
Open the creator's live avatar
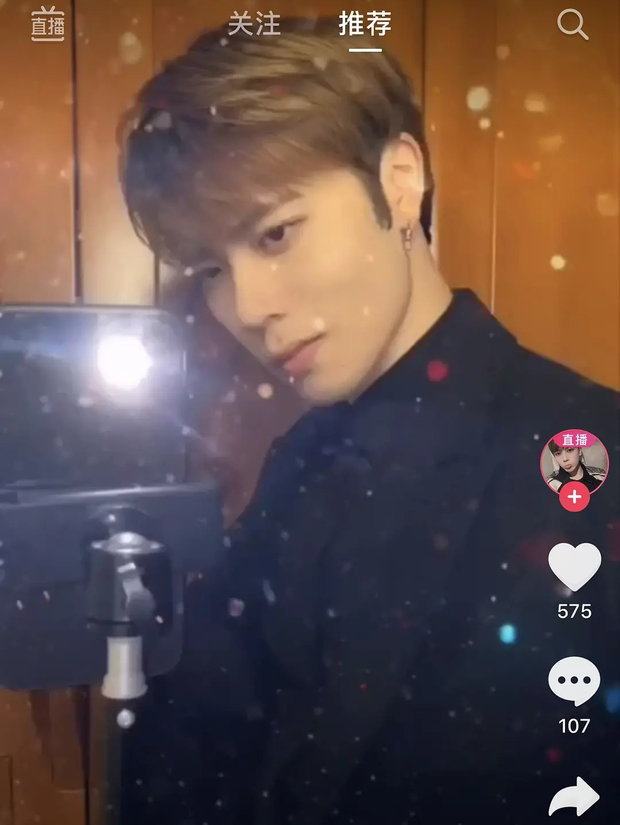(x=574, y=461)
